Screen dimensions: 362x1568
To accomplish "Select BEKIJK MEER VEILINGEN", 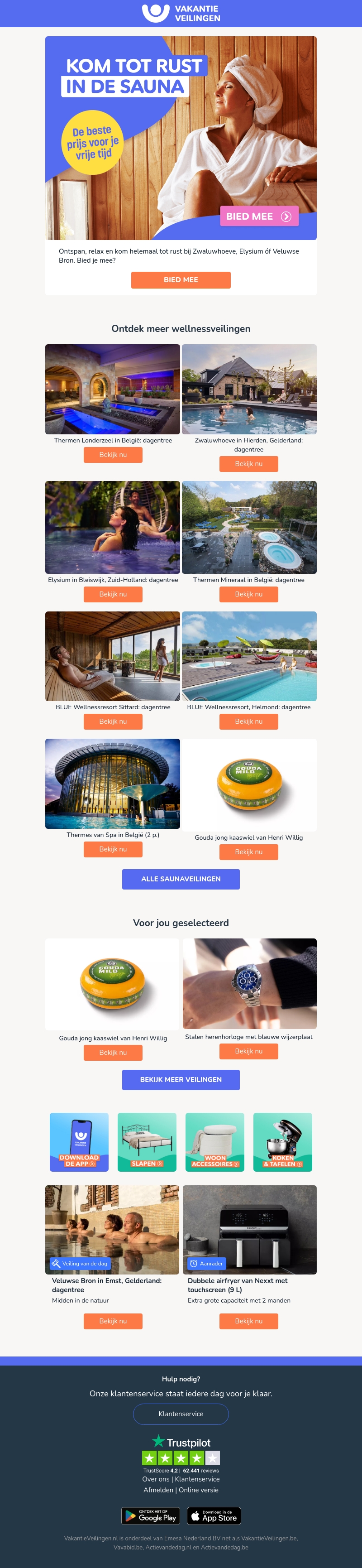I will 181,1079.
